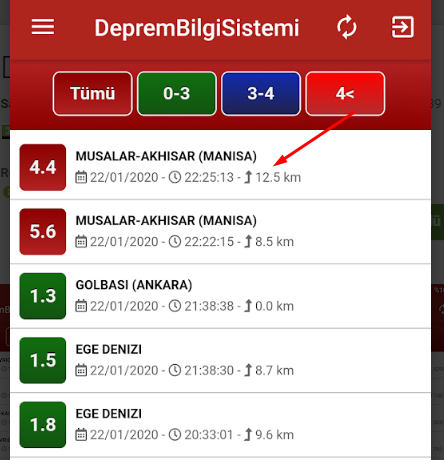Open the 4.4 Musalar-Akhisar earthquake entry
Viewport: 444px width, 460px height.
click(220, 167)
